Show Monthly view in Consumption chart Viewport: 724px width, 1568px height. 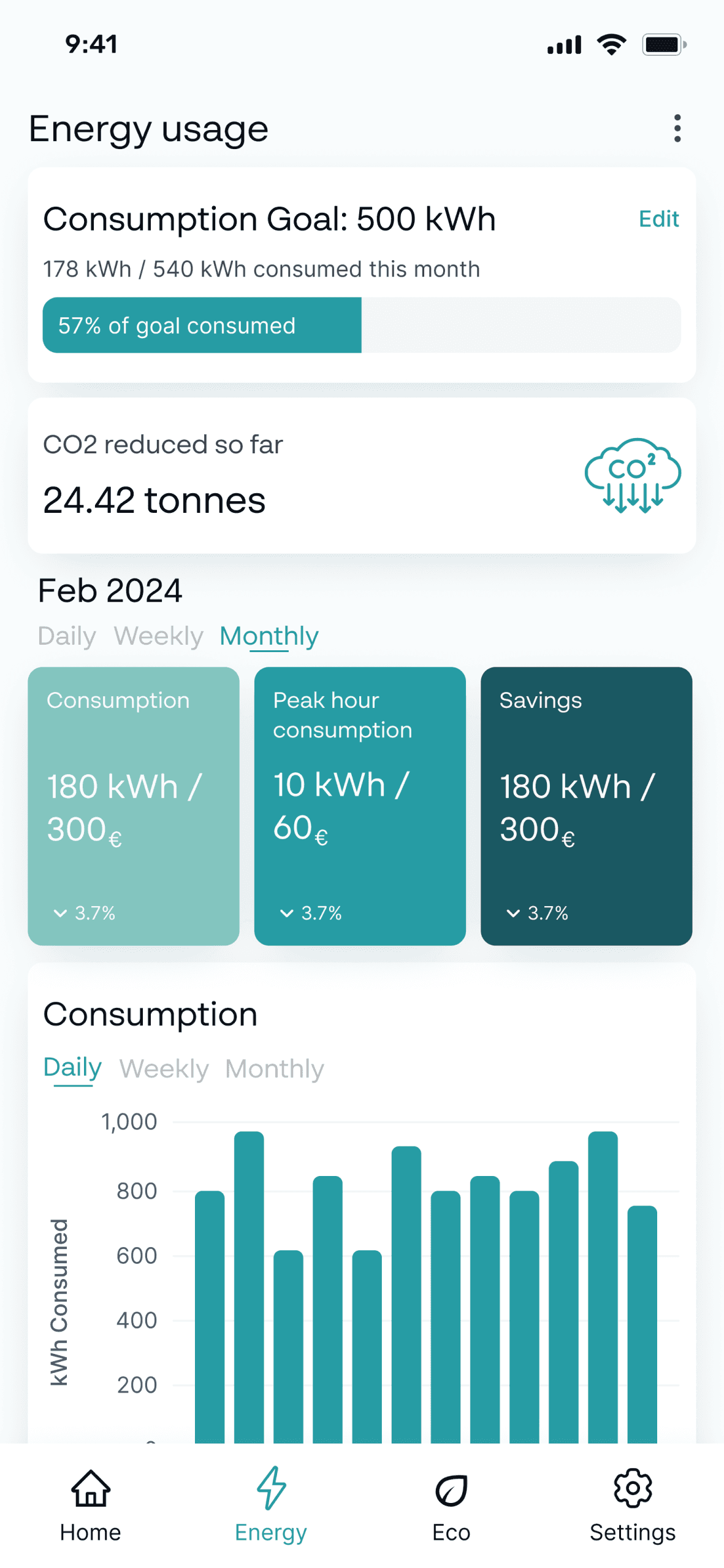[x=274, y=1069]
